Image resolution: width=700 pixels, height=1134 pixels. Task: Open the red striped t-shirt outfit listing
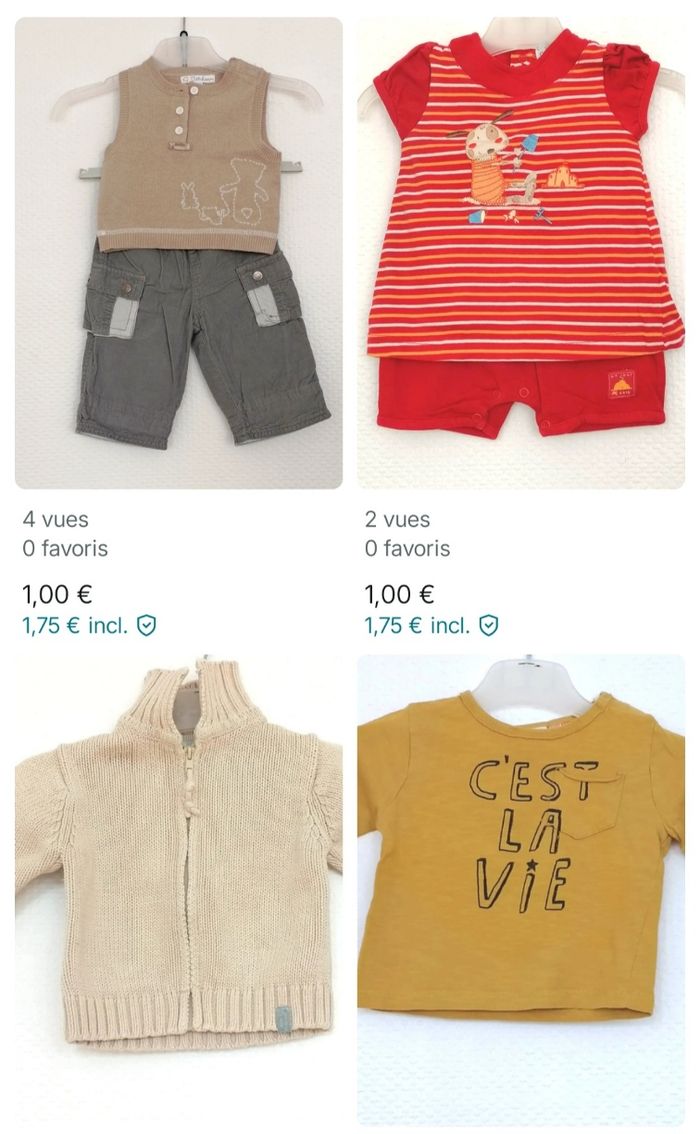[521, 252]
